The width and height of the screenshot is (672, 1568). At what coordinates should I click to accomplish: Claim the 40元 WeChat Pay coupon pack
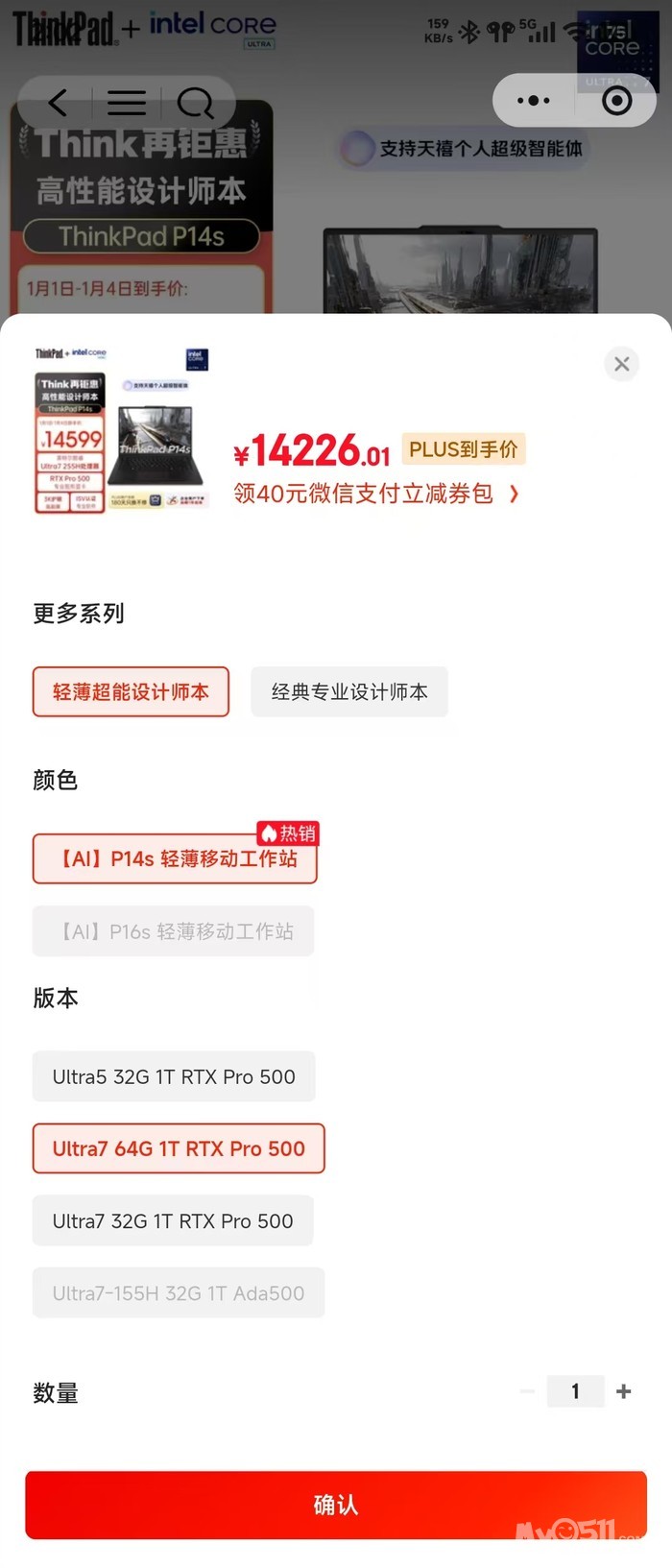(376, 494)
